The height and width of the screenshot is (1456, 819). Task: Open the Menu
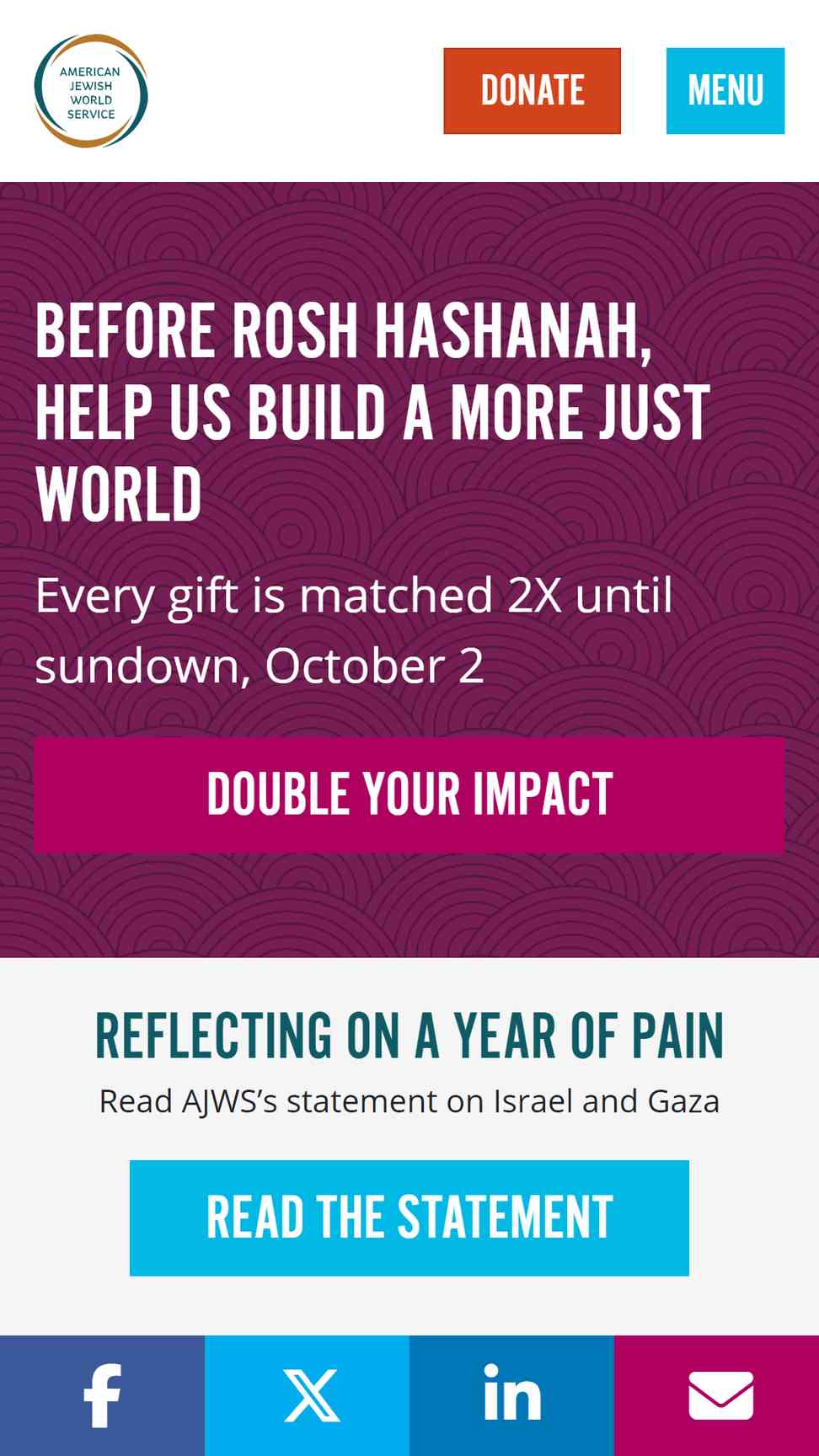coord(725,91)
